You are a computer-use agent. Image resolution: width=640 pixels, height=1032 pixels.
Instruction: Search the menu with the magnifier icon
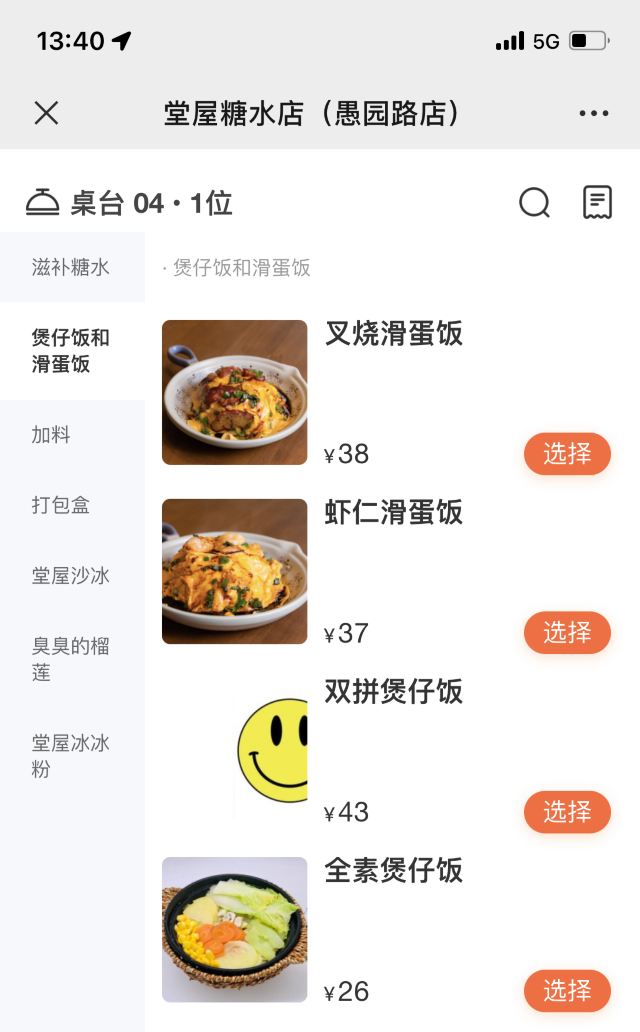[x=534, y=203]
